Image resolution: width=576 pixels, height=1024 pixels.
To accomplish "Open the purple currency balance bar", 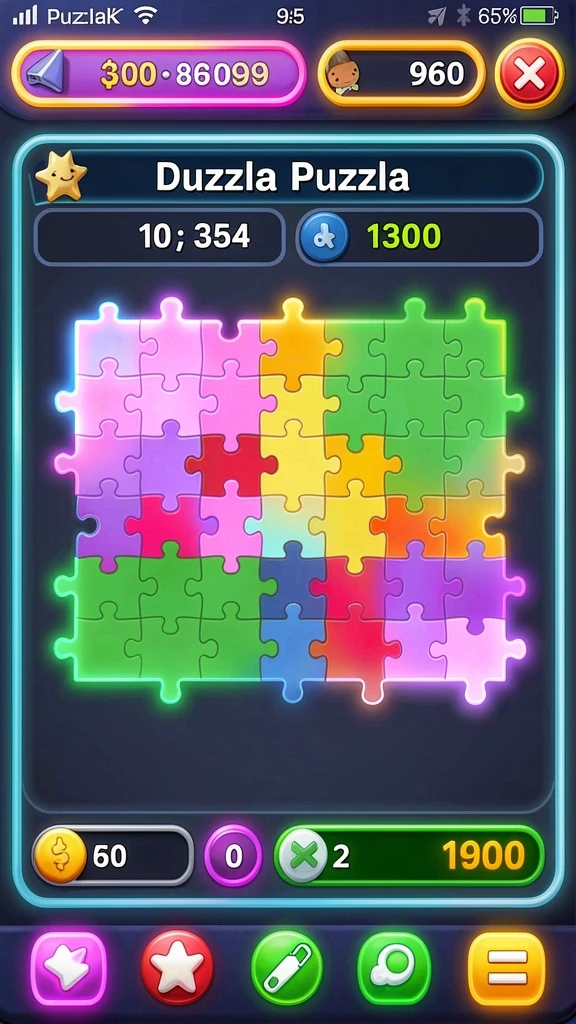I will [159, 74].
